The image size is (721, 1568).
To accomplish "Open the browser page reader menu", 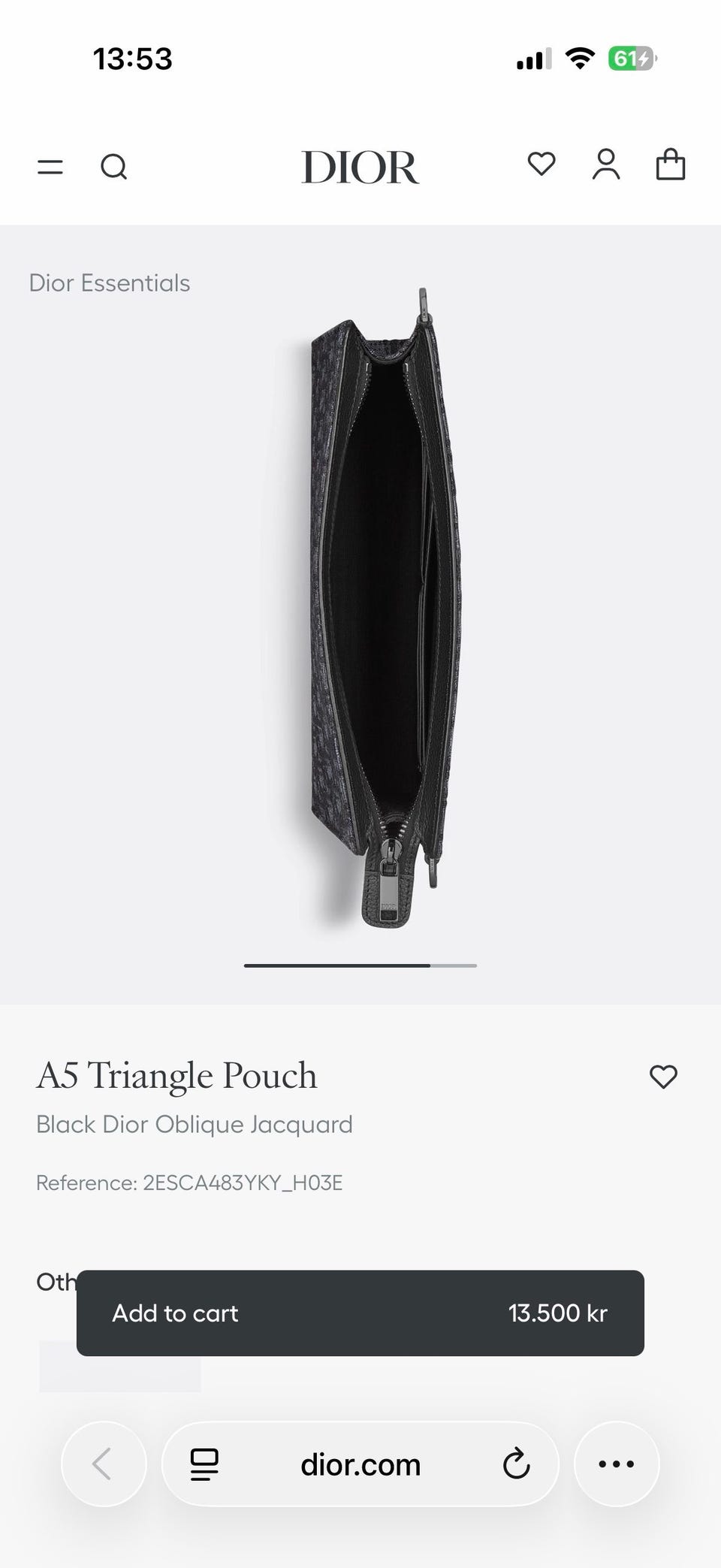I will click(x=204, y=1464).
